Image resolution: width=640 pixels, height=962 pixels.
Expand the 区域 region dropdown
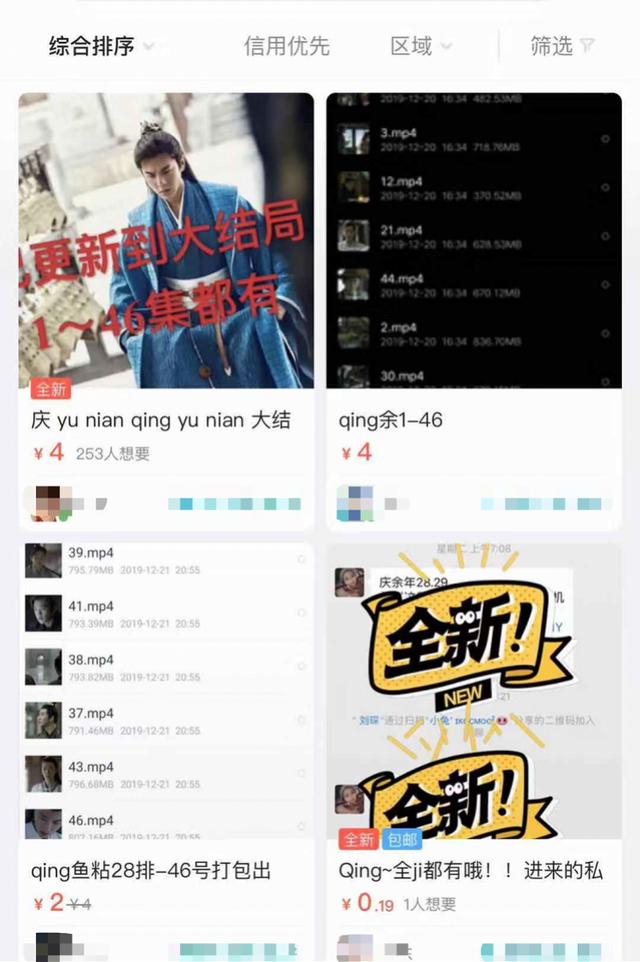tap(420, 46)
